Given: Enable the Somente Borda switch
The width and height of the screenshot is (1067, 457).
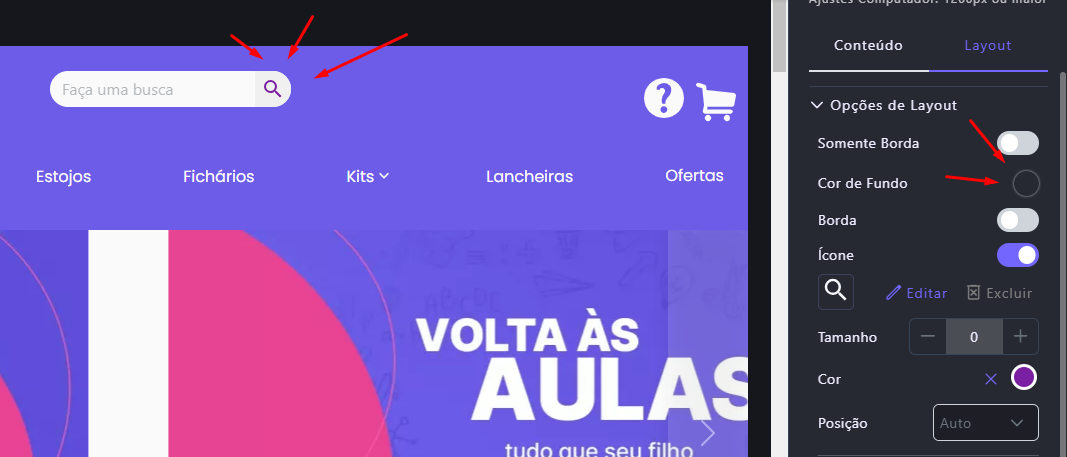Looking at the screenshot, I should pyautogui.click(x=1018, y=144).
